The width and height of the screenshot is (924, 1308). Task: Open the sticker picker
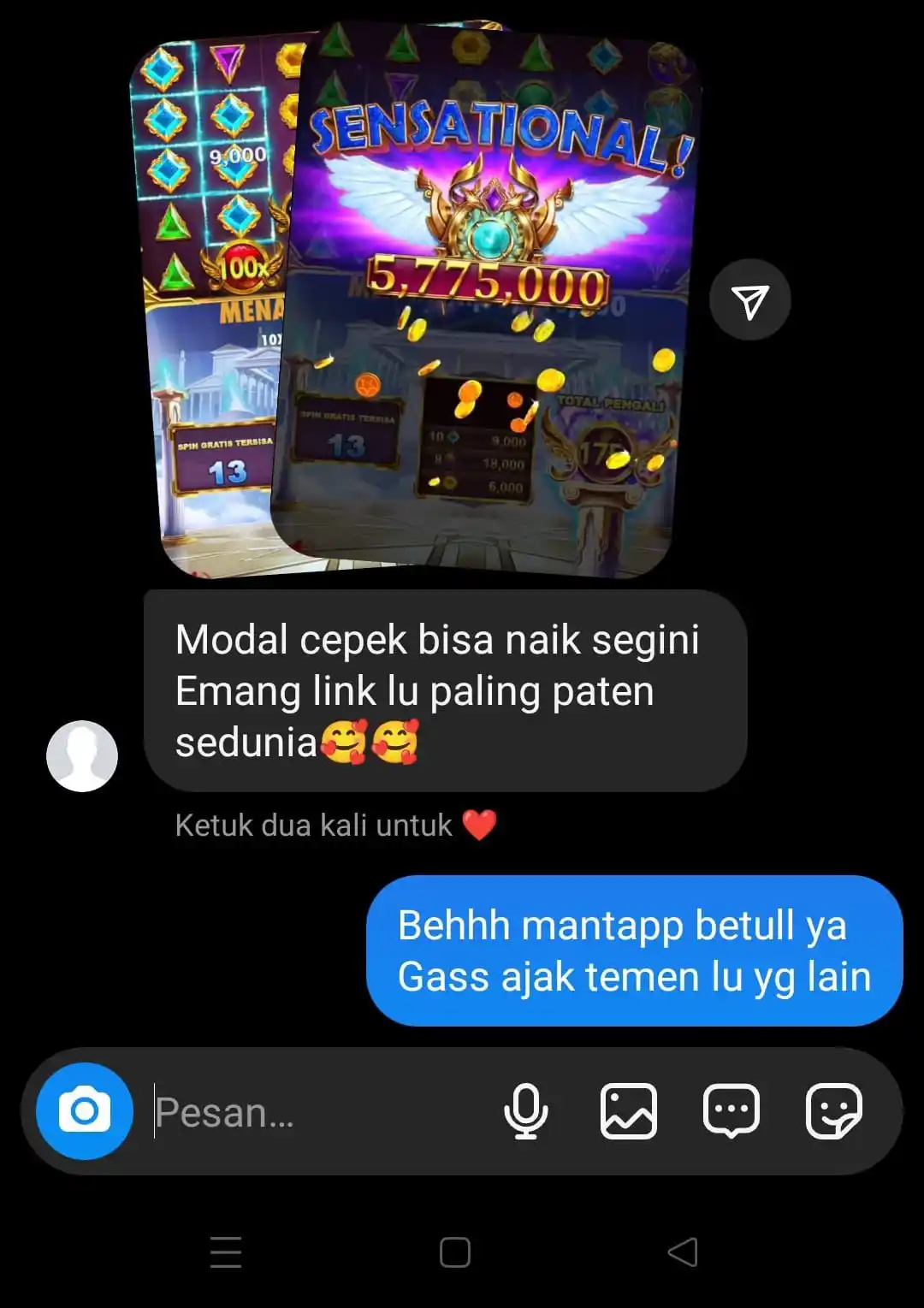(x=834, y=1111)
